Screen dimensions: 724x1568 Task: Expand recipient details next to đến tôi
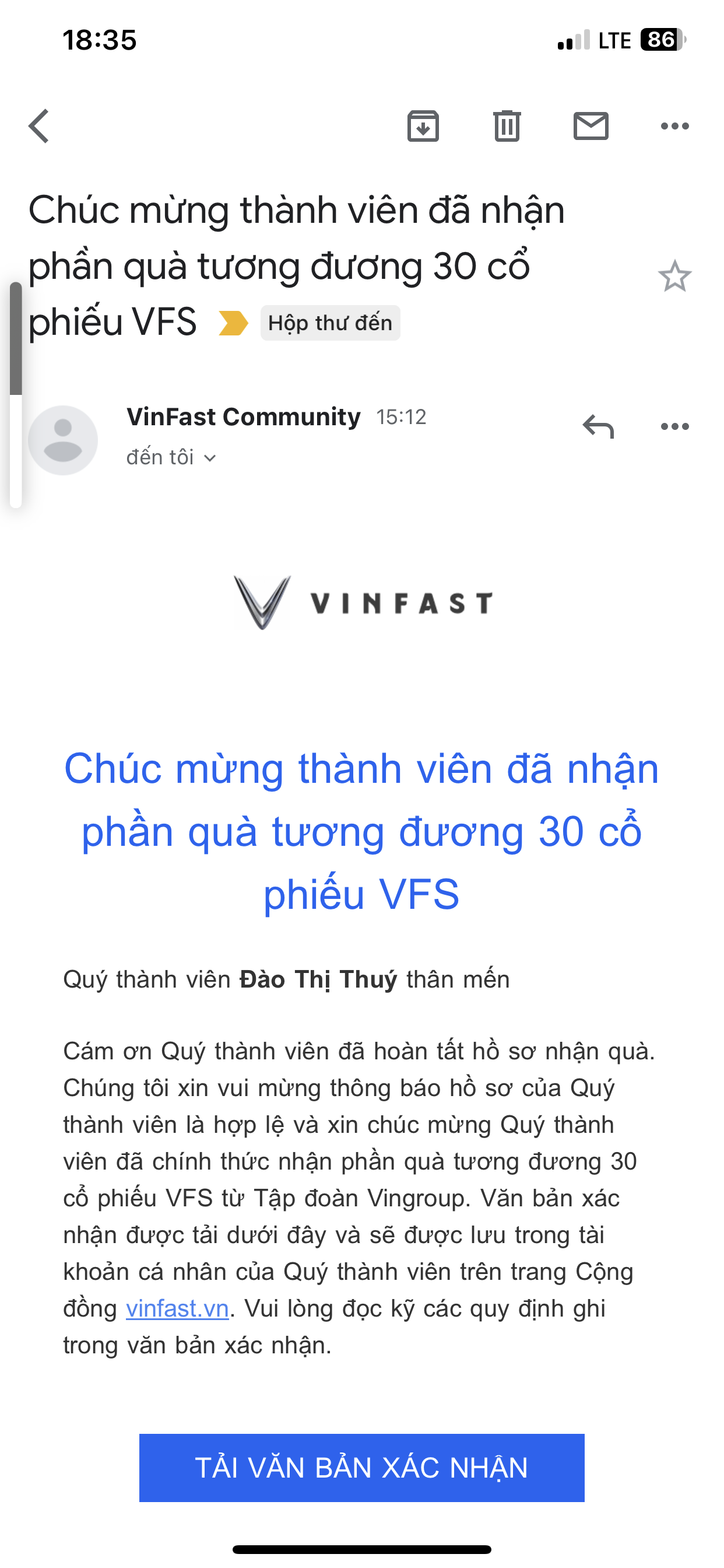[x=209, y=458]
